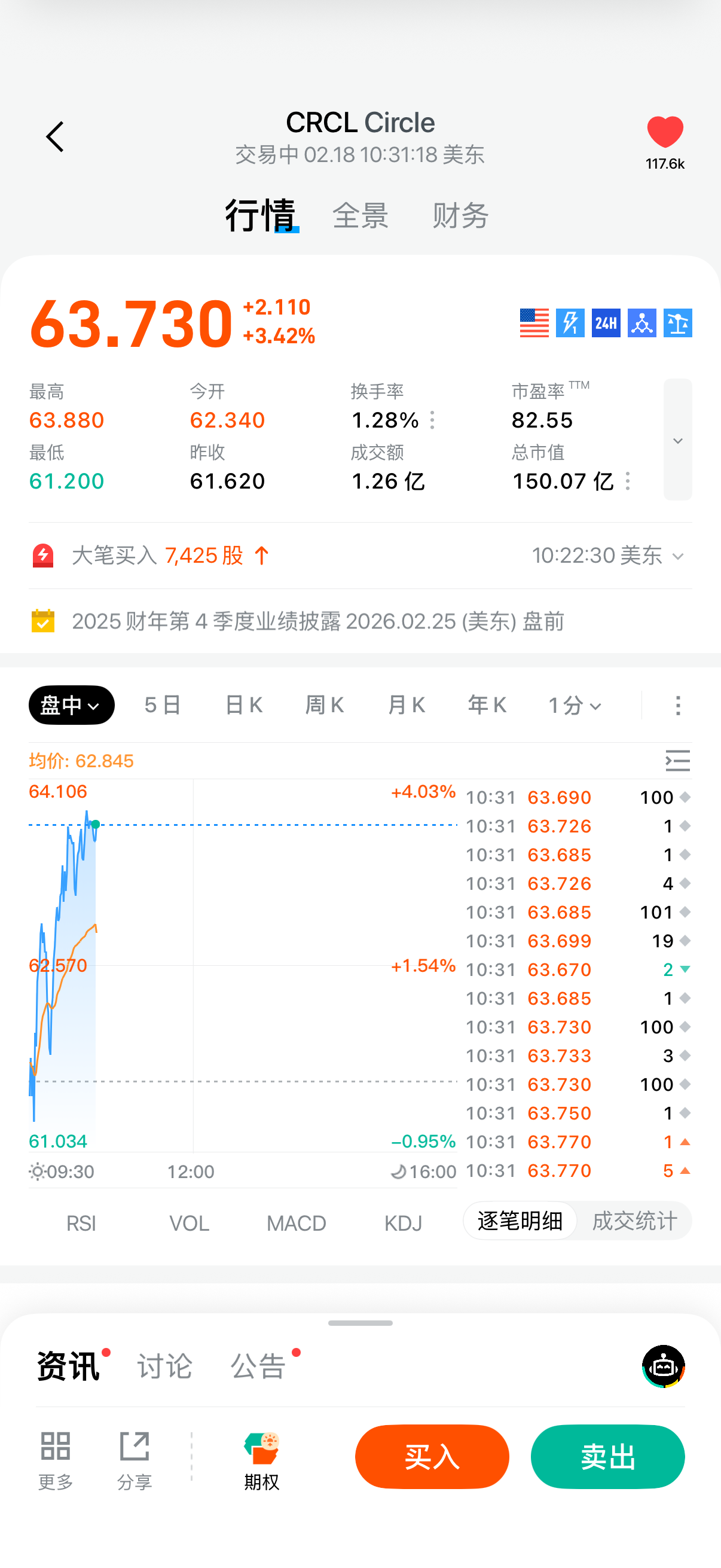
Task: Open the AI robot assistant icon
Action: pos(663,1366)
